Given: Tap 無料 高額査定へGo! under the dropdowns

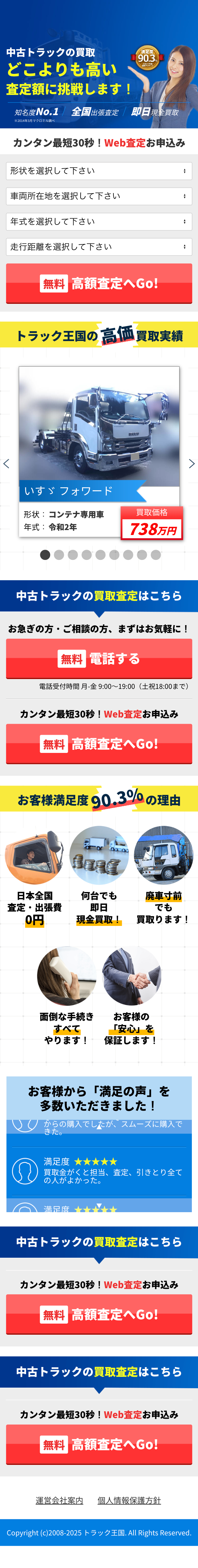Looking at the screenshot, I should 99,284.
